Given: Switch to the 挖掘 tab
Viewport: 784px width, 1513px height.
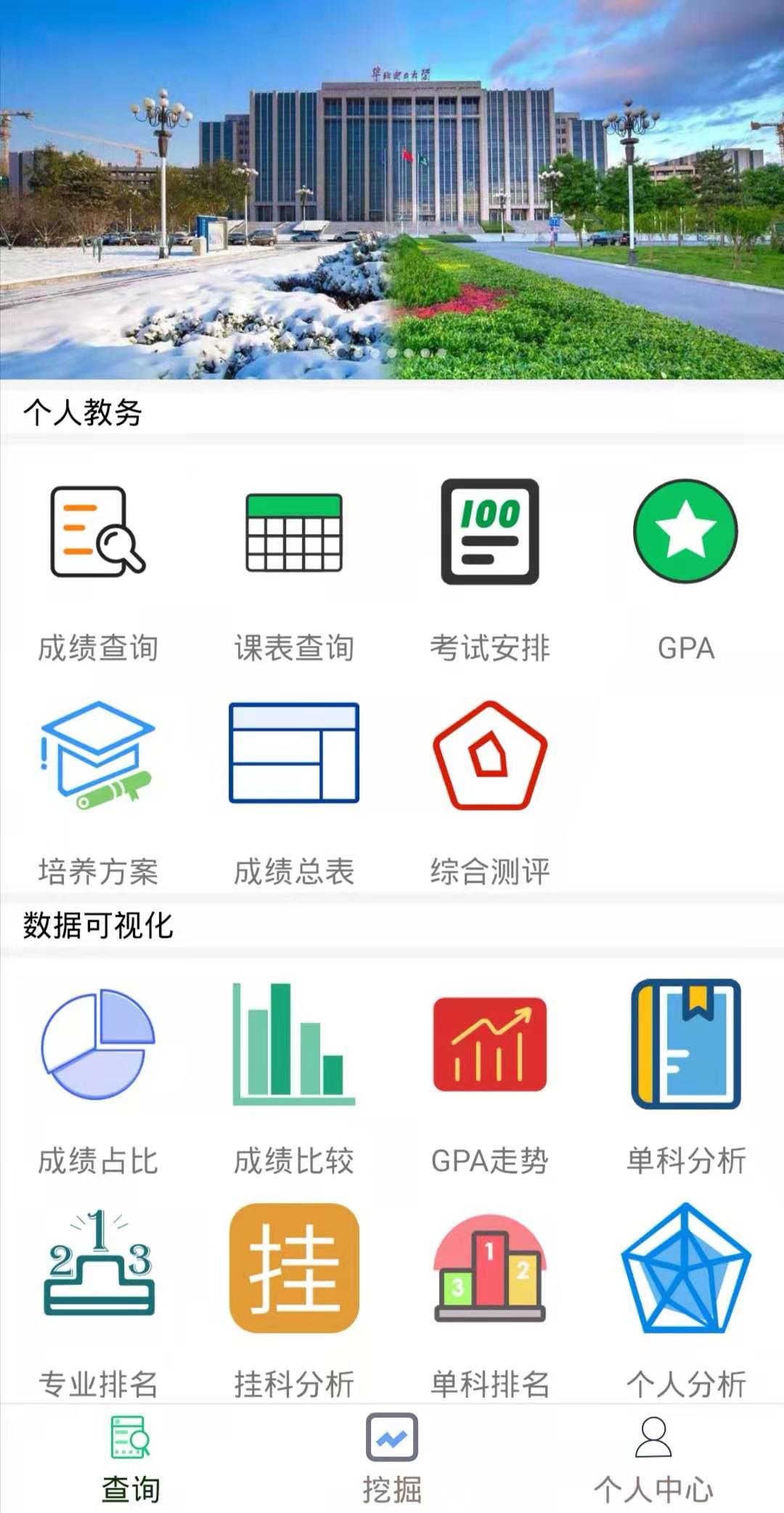Looking at the screenshot, I should coord(392,1460).
